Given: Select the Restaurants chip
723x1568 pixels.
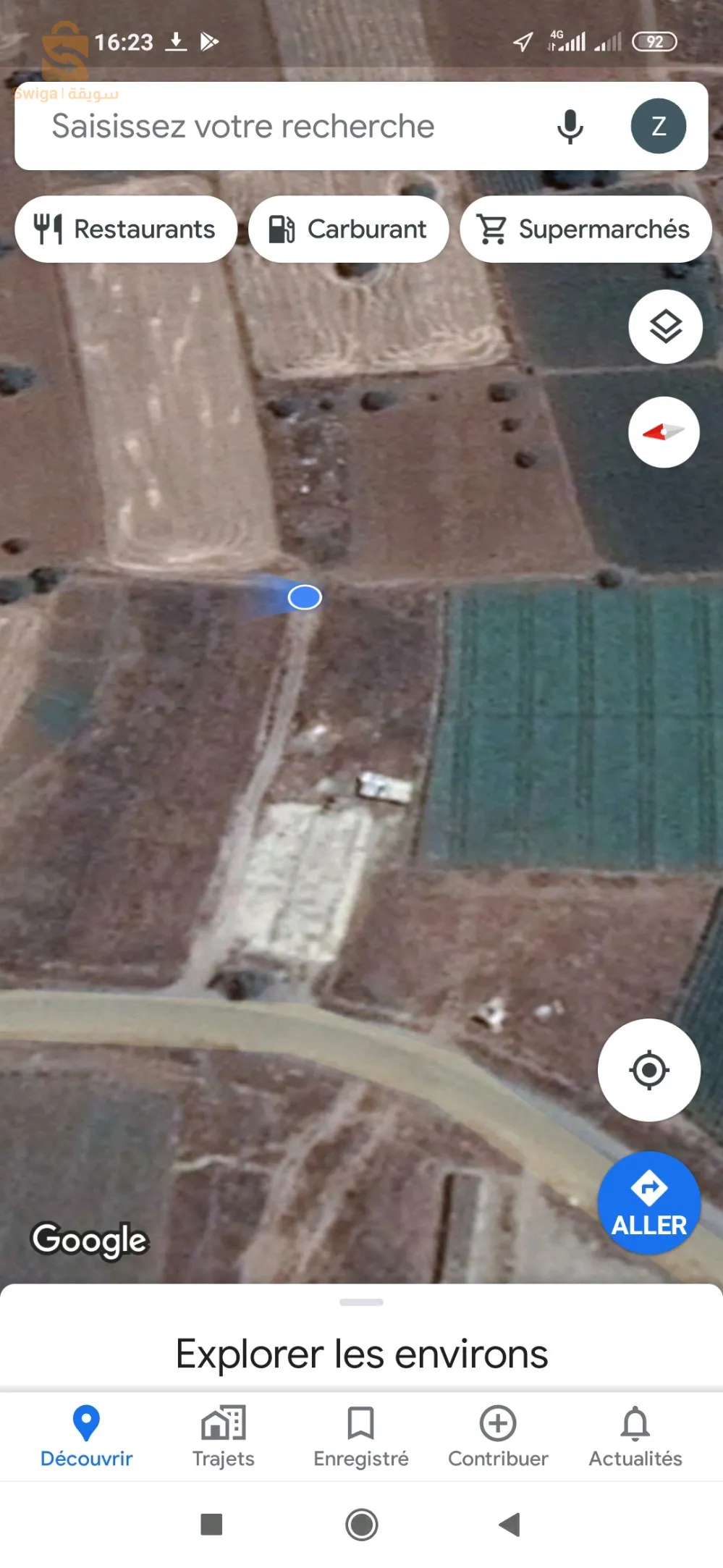Looking at the screenshot, I should tap(126, 229).
